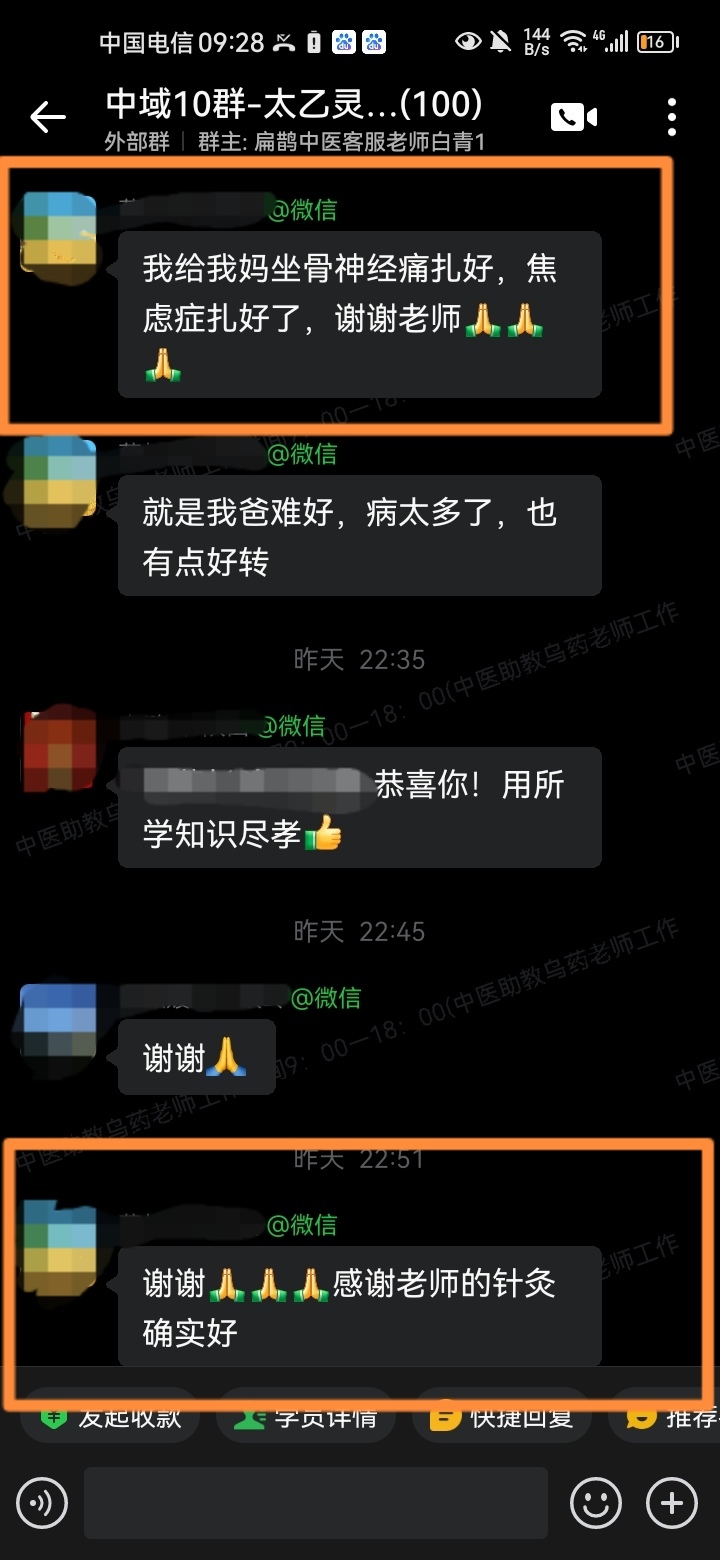720x1560 pixels.
Task: Open the three-dot overflow menu
Action: point(672,117)
